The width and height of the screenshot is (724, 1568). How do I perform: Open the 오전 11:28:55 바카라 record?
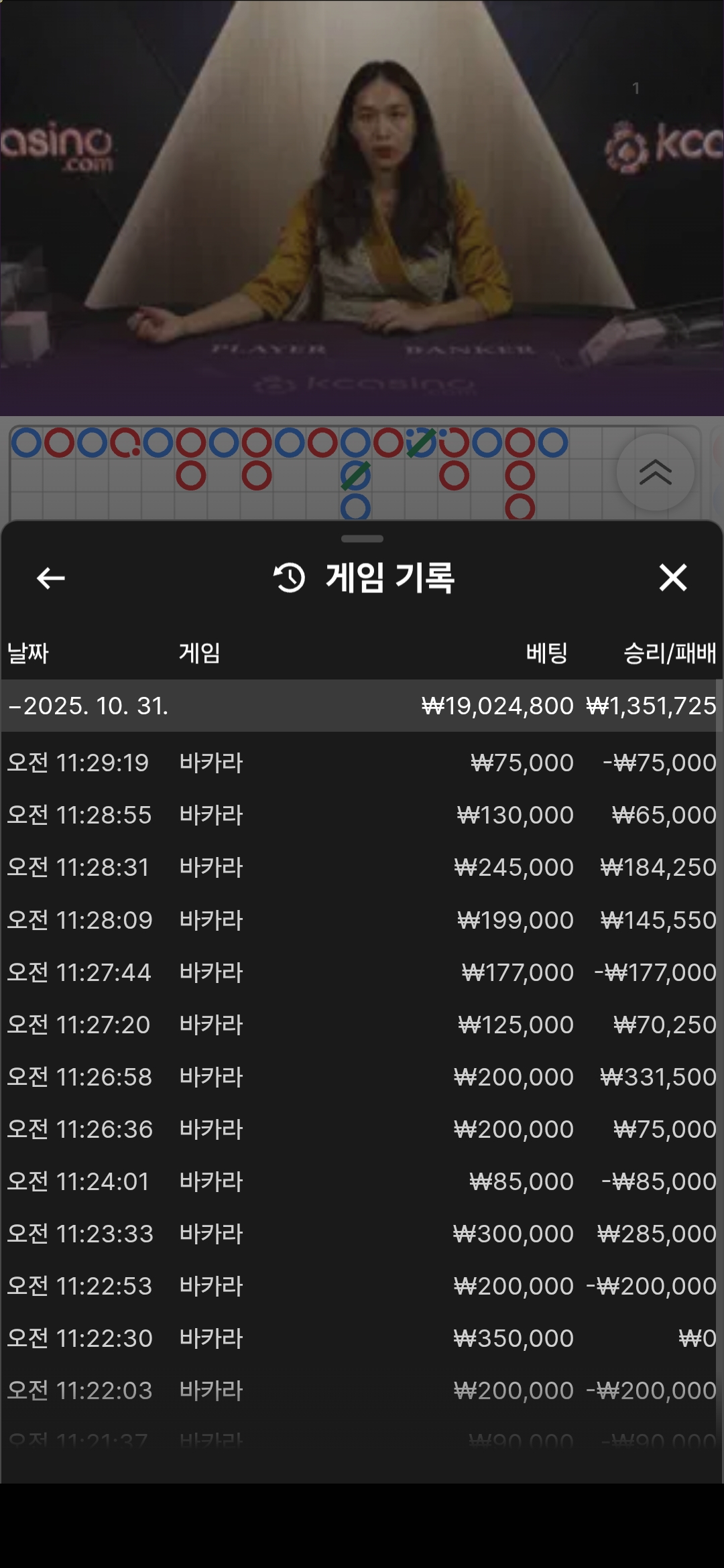[362, 815]
